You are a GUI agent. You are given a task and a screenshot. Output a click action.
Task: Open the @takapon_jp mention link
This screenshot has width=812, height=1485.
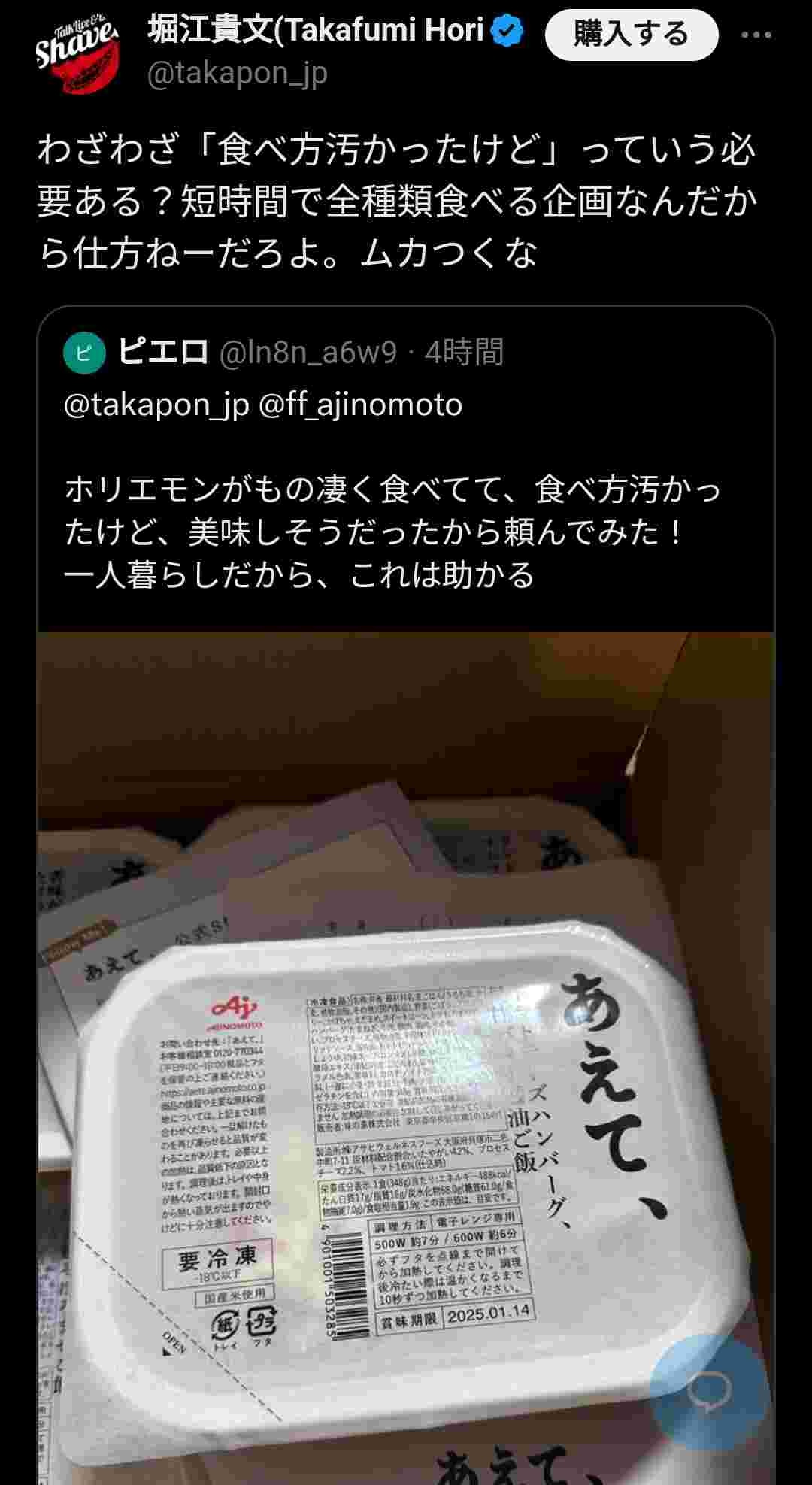pyautogui.click(x=156, y=405)
